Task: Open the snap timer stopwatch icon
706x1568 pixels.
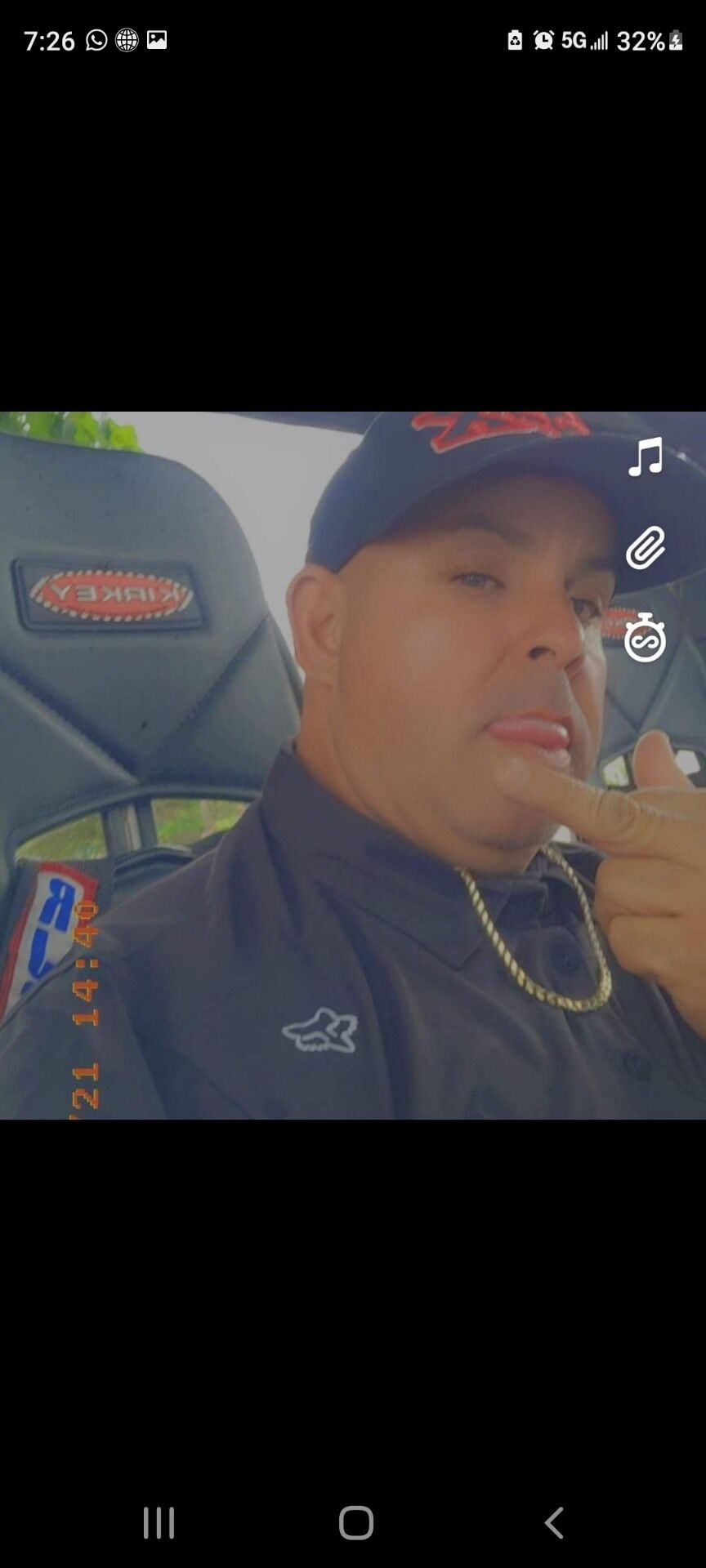Action: point(645,637)
